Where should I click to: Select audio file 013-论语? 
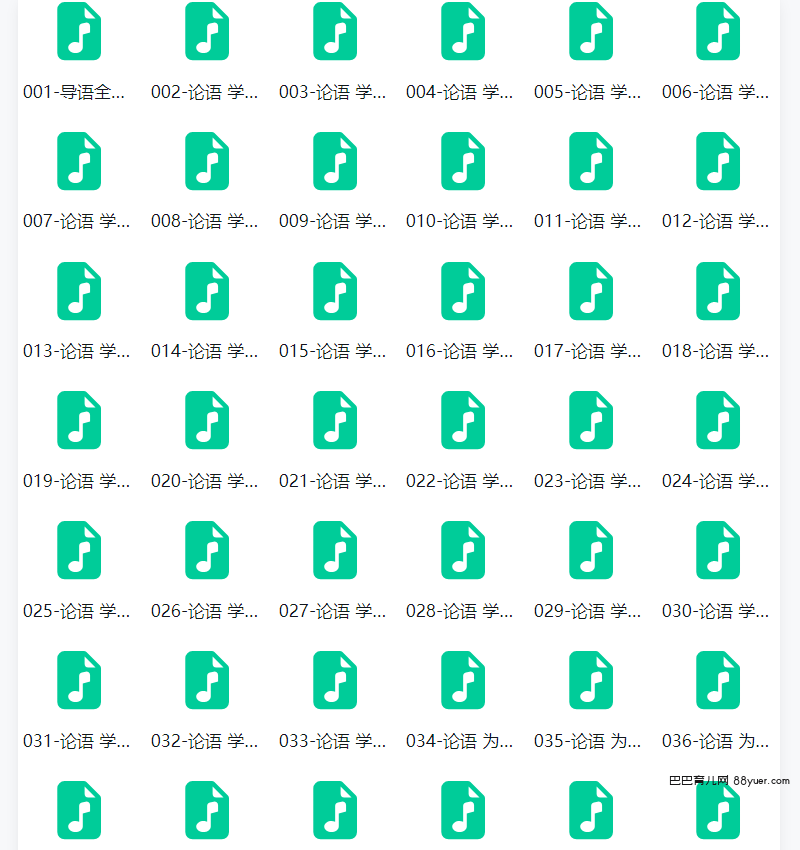pos(79,291)
